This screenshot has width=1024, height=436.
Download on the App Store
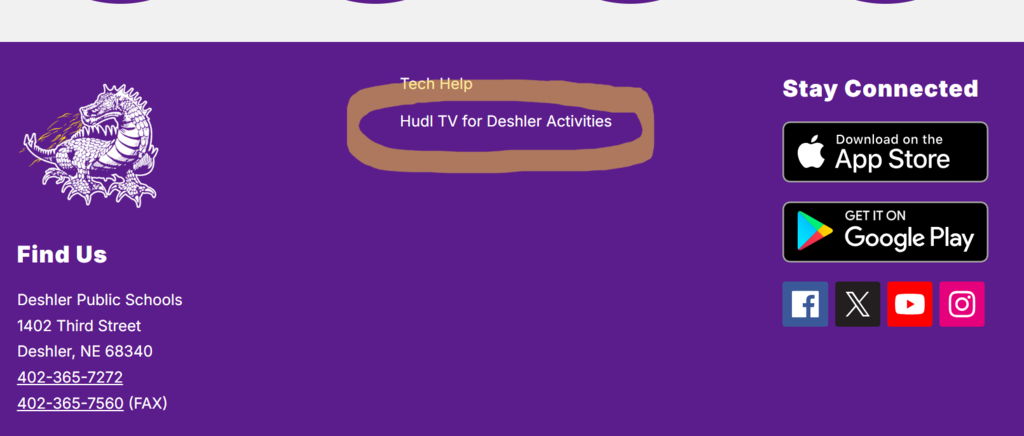click(885, 152)
